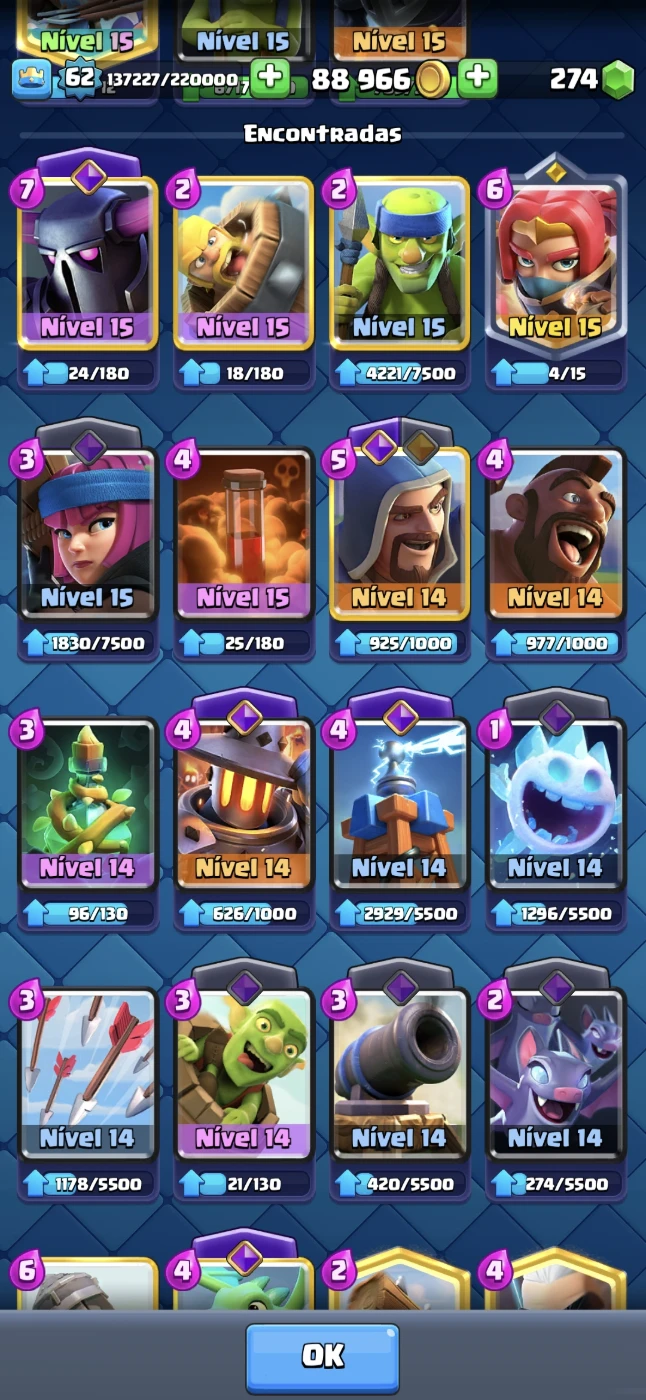646x1400 pixels.
Task: Open the Spear Goblins card
Action: [x=399, y=262]
